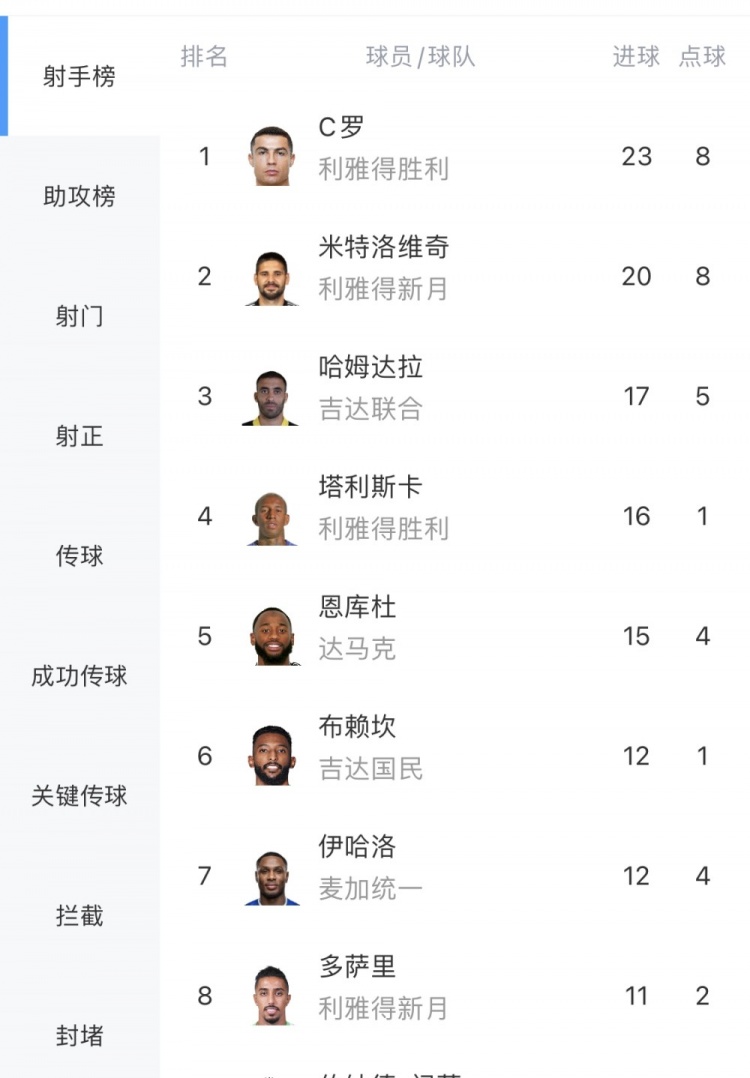Switch to 成功传球 stats
This screenshot has height=1078, width=750.
point(79,676)
